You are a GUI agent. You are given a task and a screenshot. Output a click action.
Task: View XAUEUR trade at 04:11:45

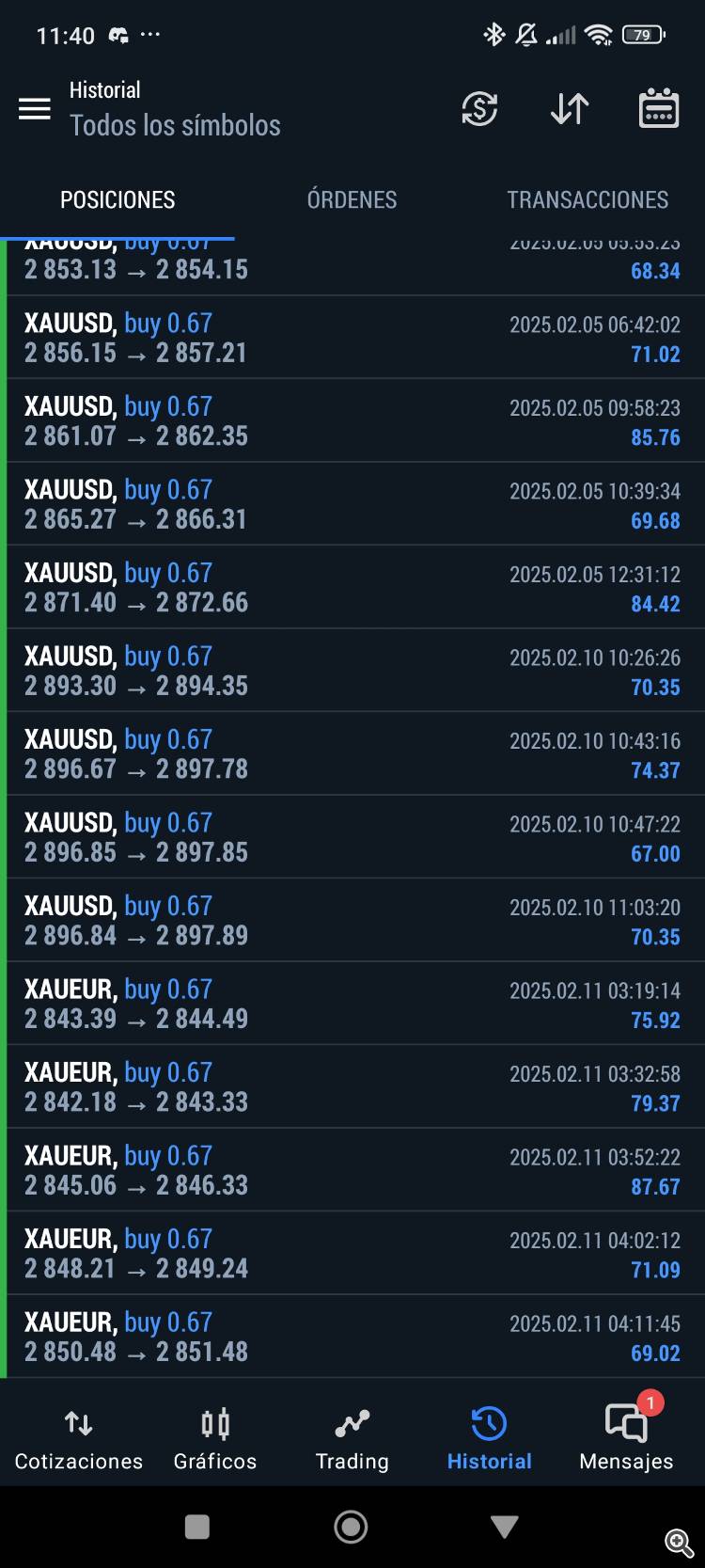352,1337
